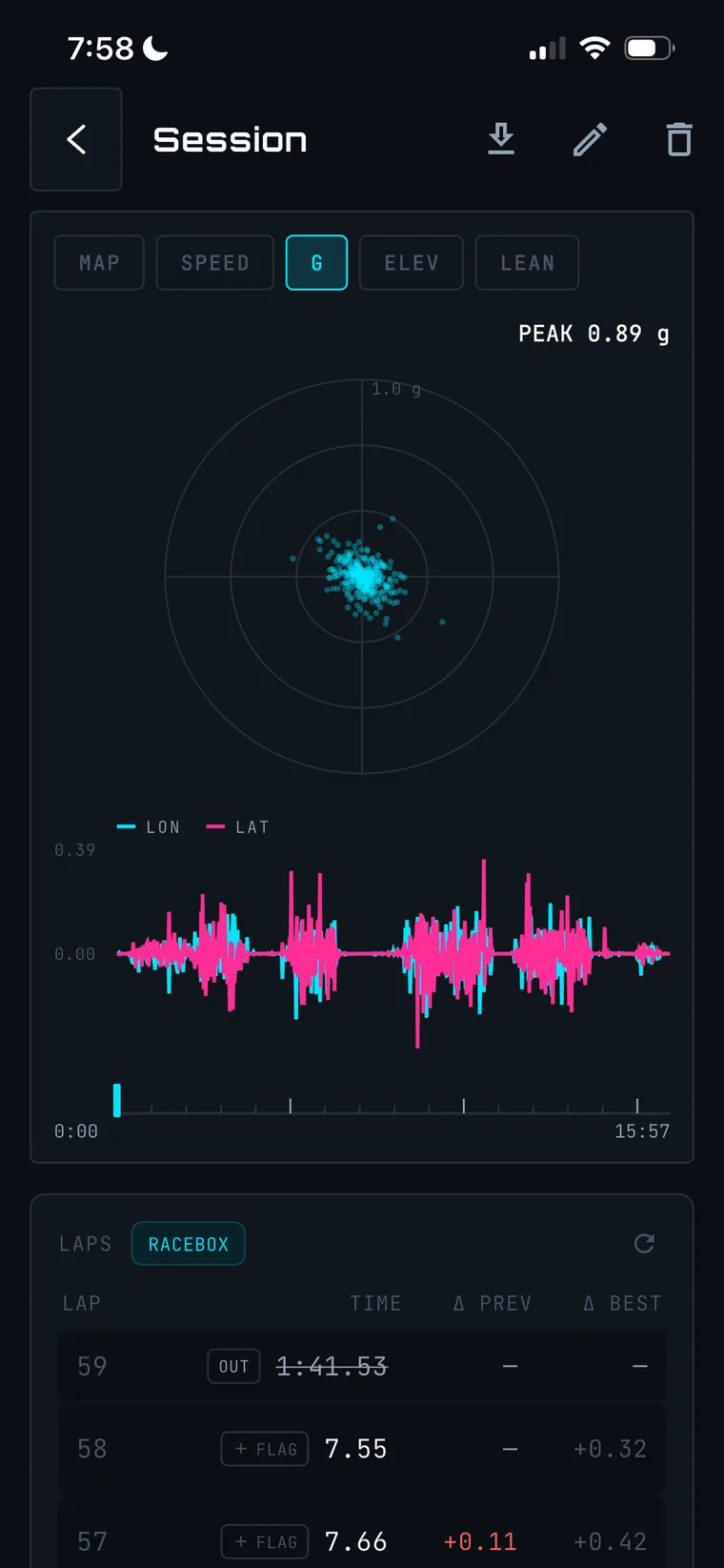Edit the session with the pencil icon
This screenshot has height=1568, width=724.
coord(590,139)
